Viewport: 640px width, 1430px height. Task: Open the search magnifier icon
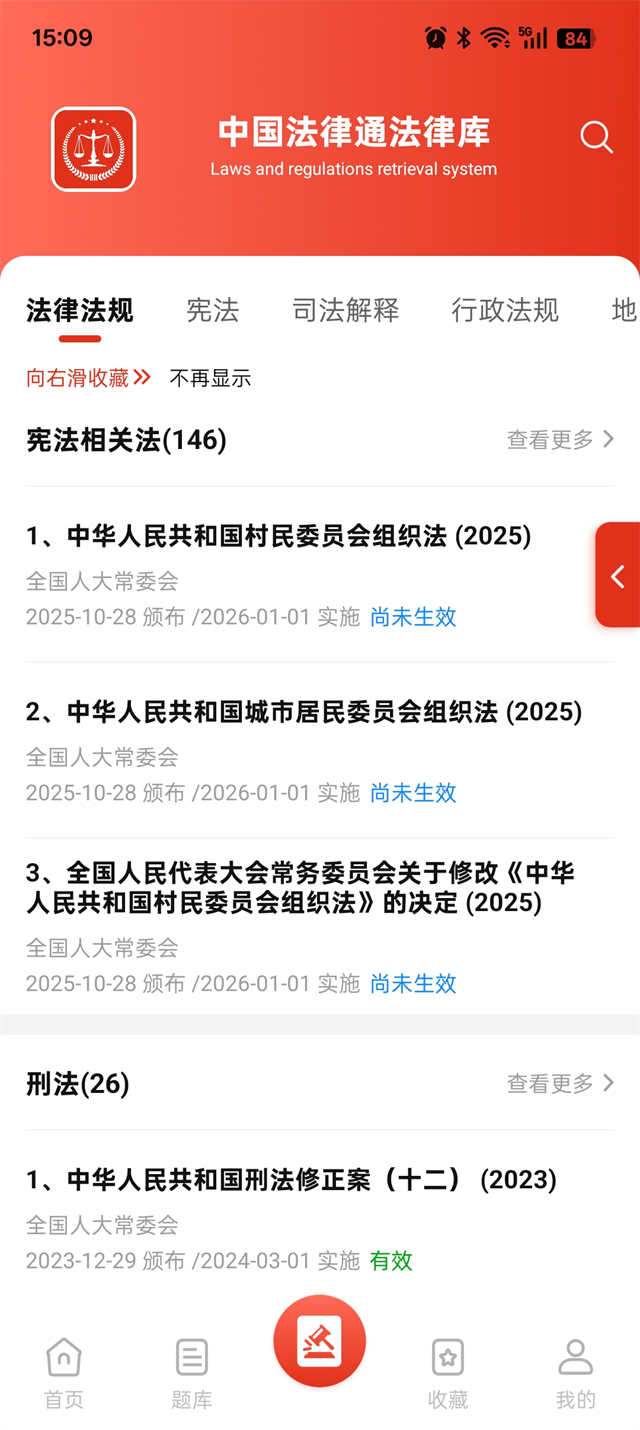[x=596, y=137]
